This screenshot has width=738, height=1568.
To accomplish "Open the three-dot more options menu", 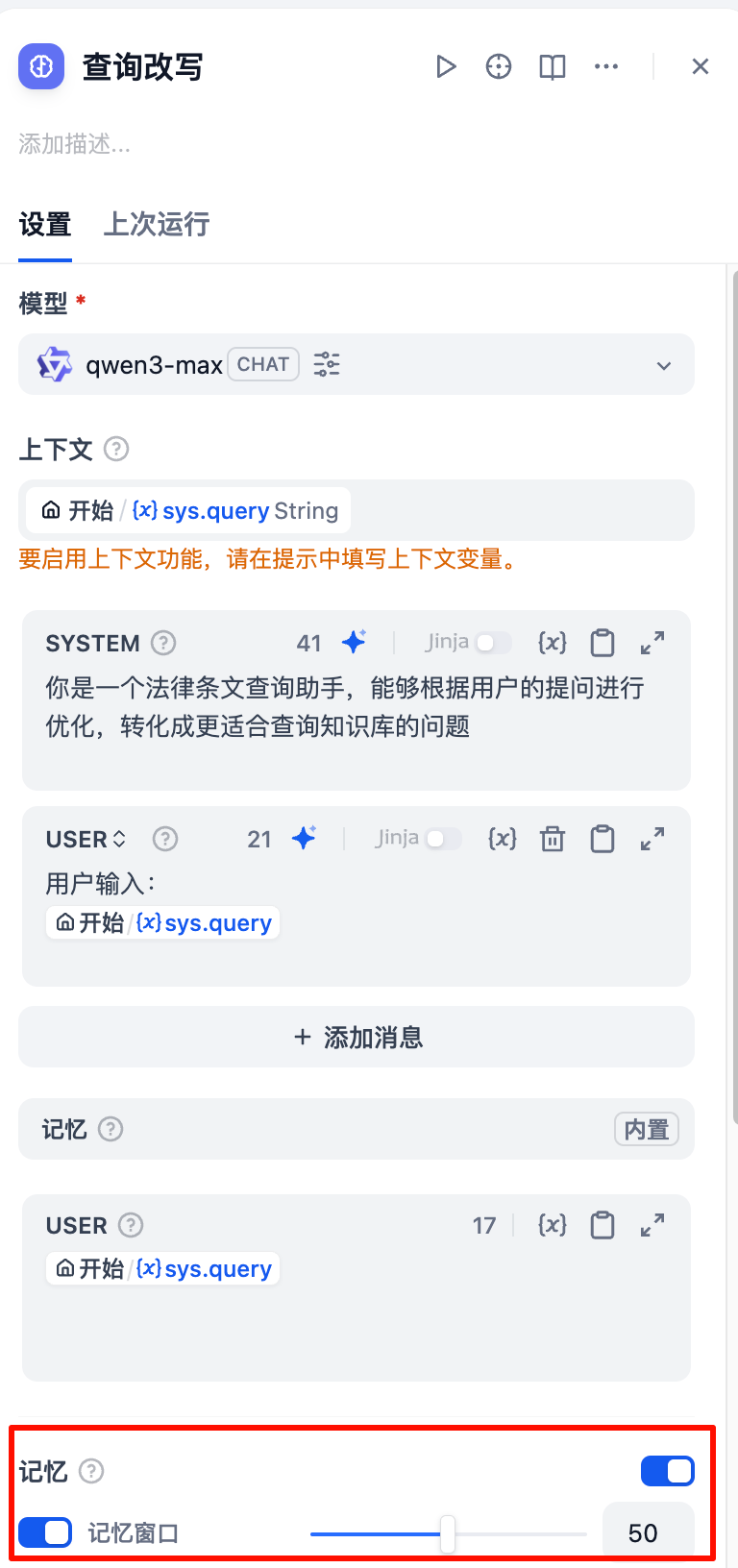I will click(606, 66).
